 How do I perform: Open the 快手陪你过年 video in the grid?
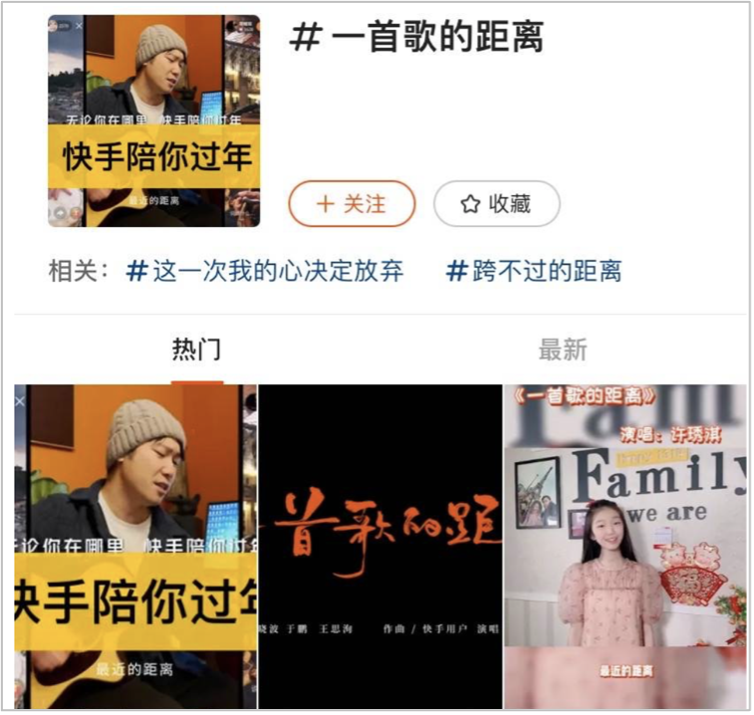[135, 545]
